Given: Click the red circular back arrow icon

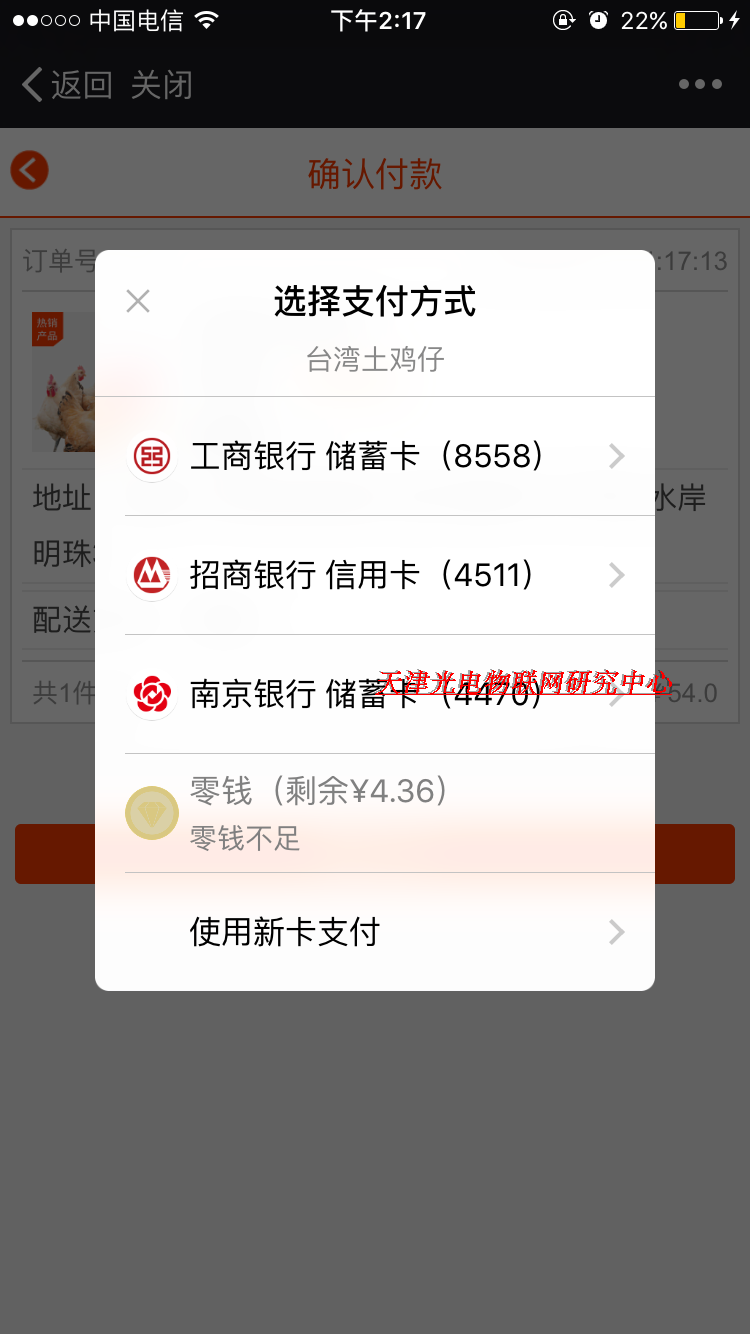Looking at the screenshot, I should click(x=28, y=170).
